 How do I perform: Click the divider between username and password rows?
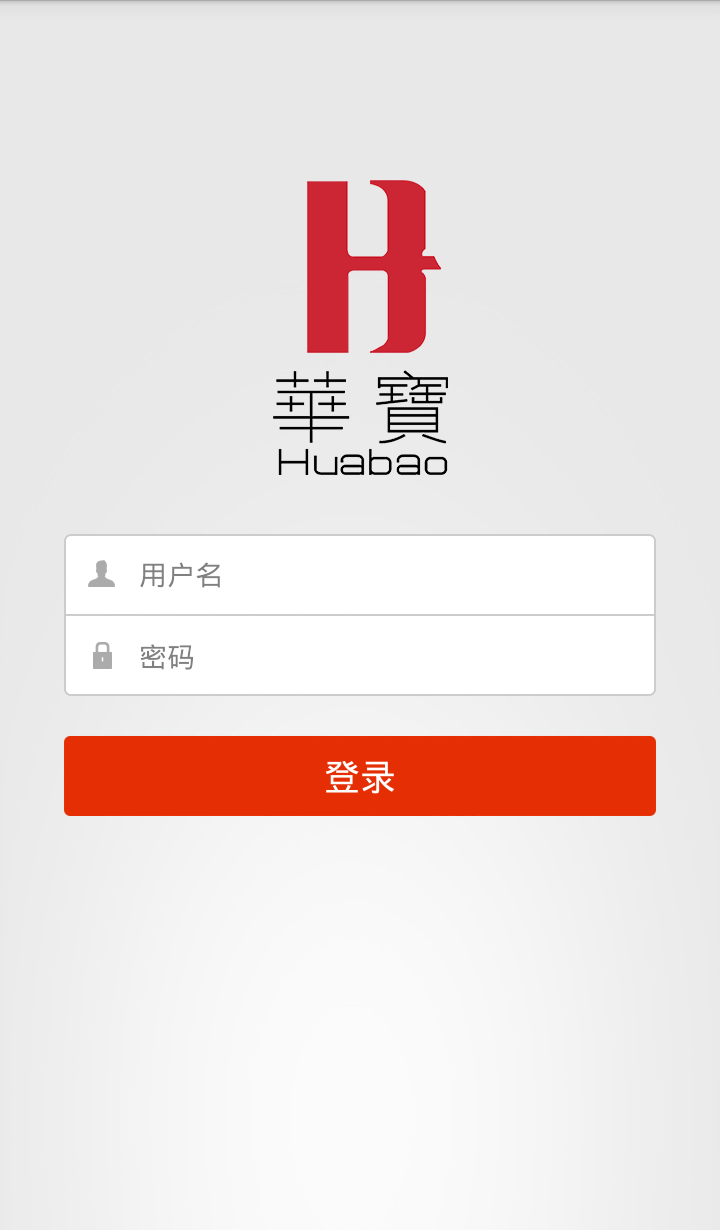tap(360, 615)
